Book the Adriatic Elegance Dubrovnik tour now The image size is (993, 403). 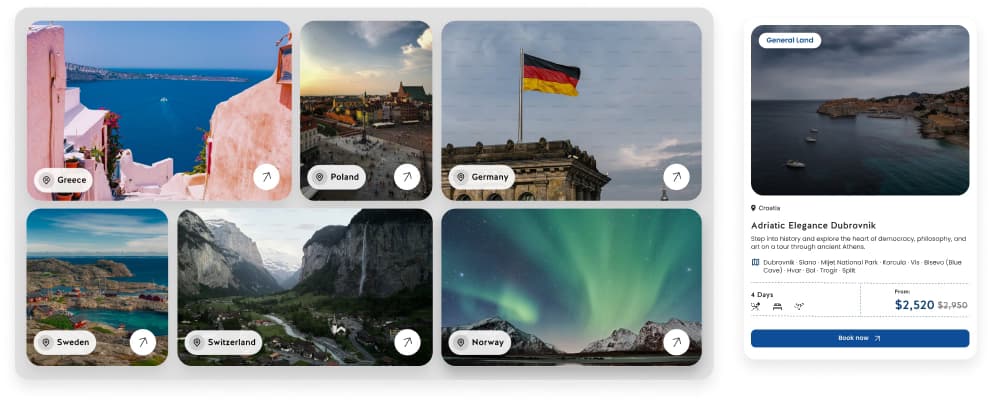tap(859, 338)
